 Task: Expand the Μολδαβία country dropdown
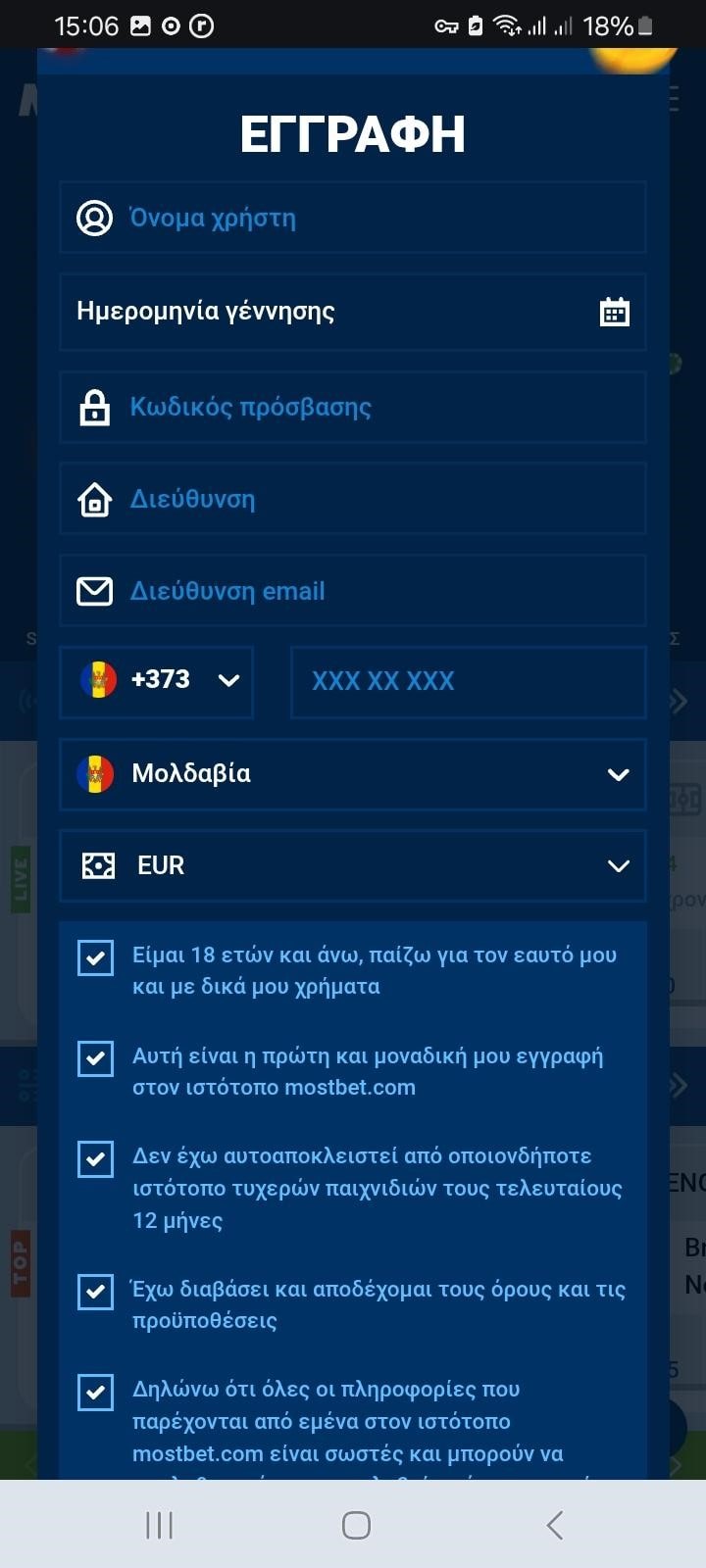click(x=353, y=774)
